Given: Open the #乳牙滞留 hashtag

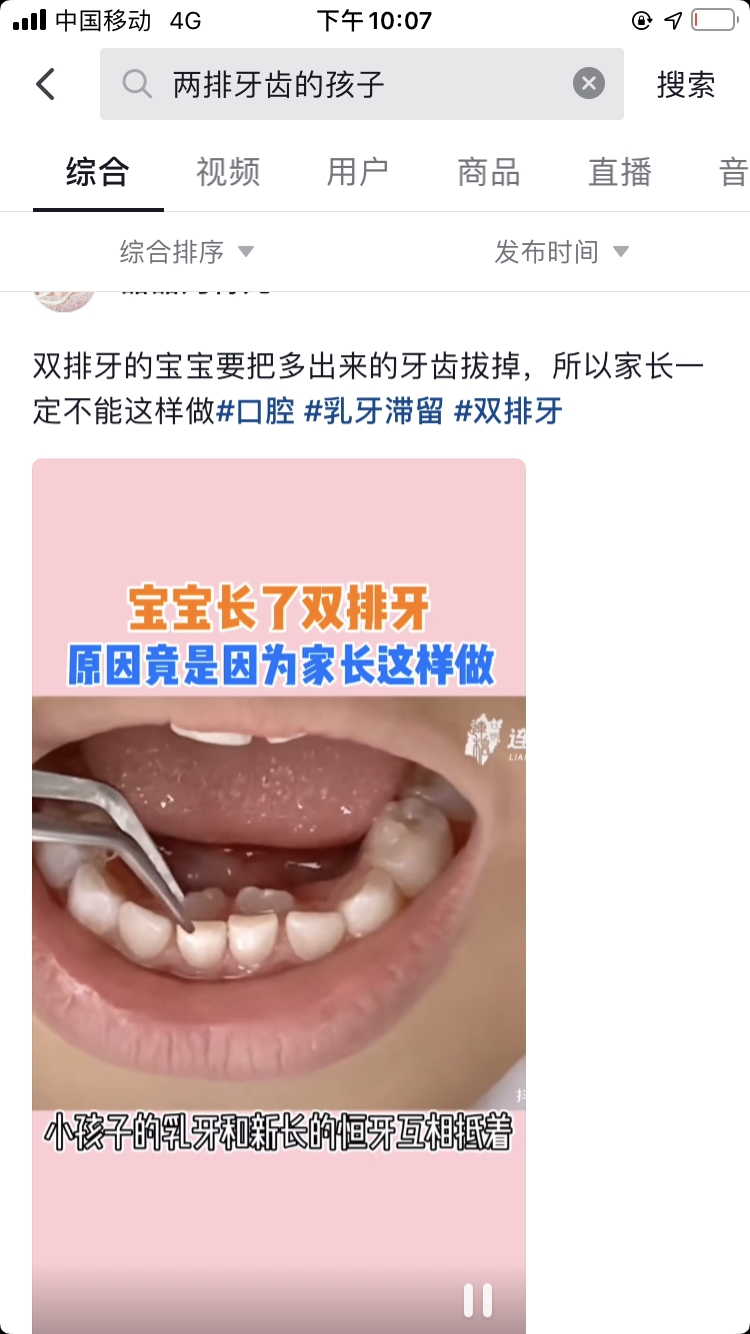Looking at the screenshot, I should (x=374, y=410).
